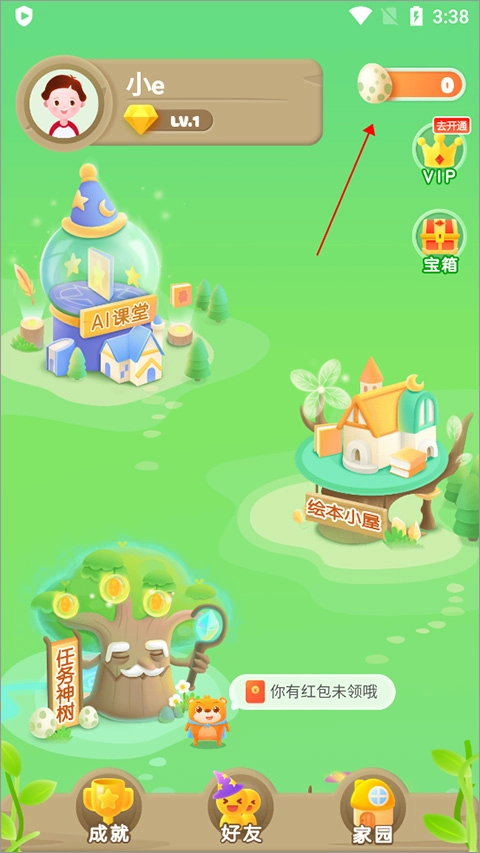Open the VIP crown button

440,152
